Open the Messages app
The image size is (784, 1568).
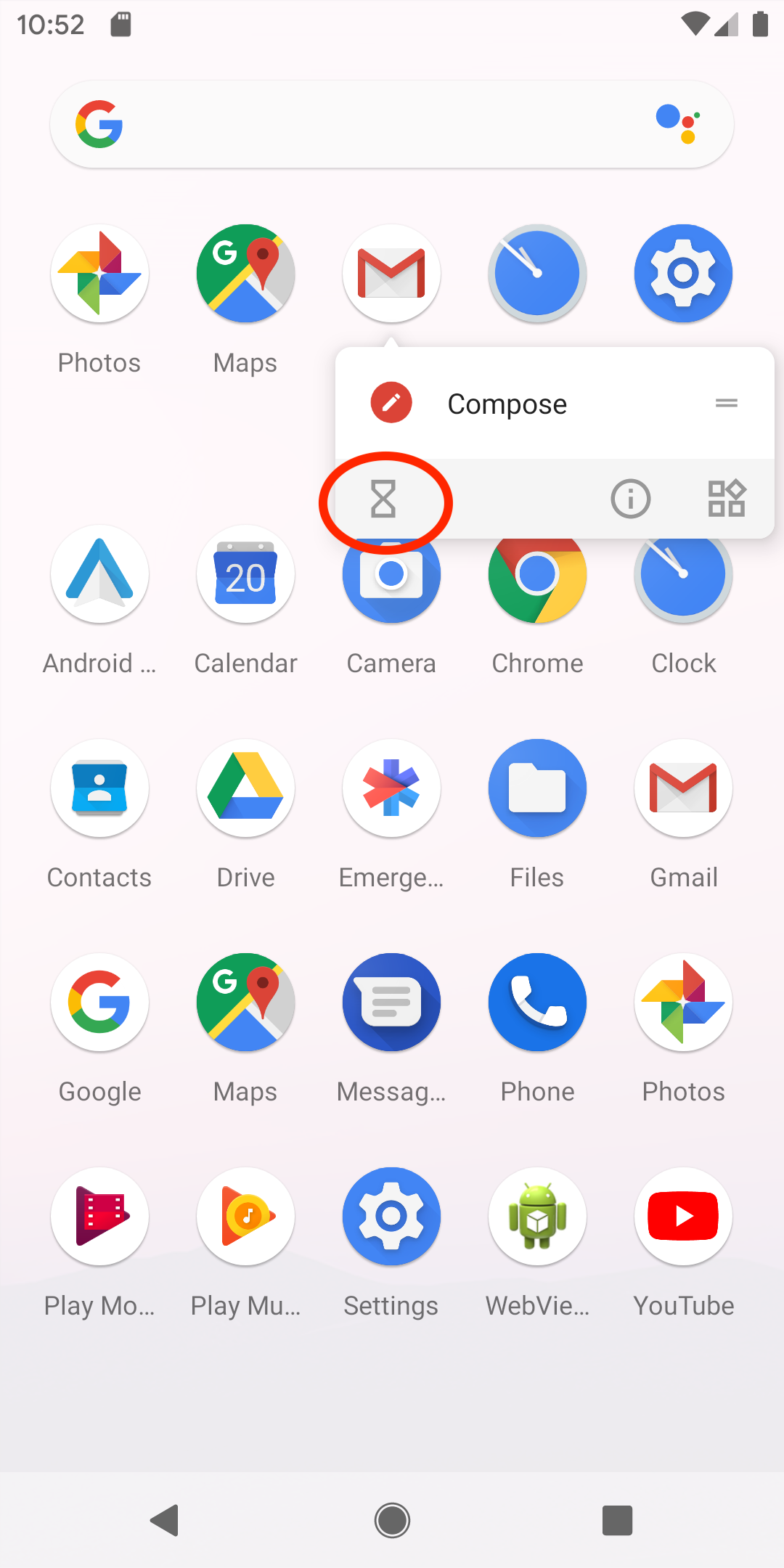pyautogui.click(x=391, y=1003)
